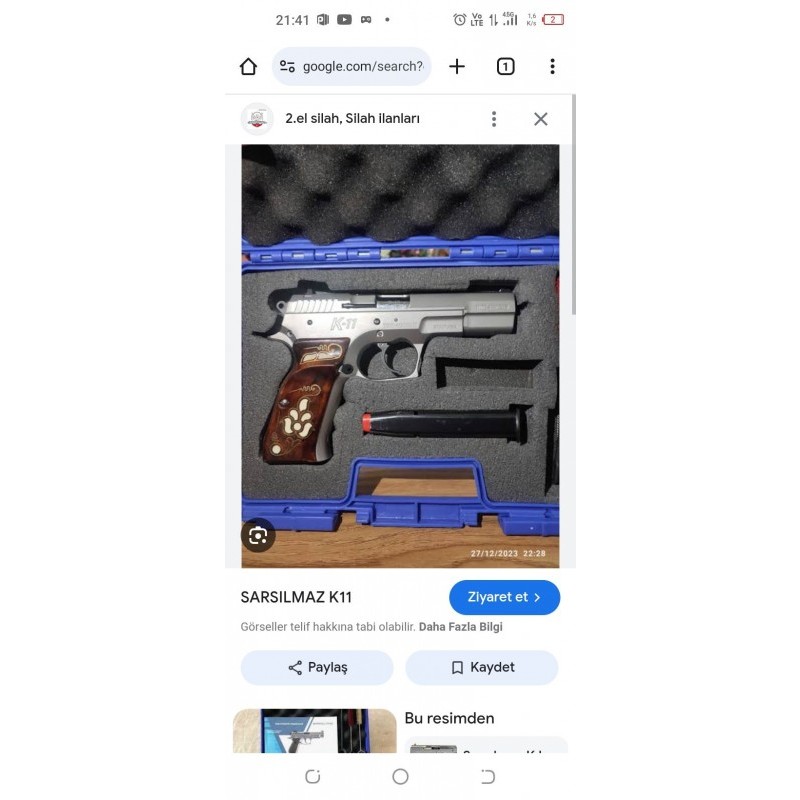Close the image preview panel
This screenshot has width=800, height=800.
coord(540,119)
